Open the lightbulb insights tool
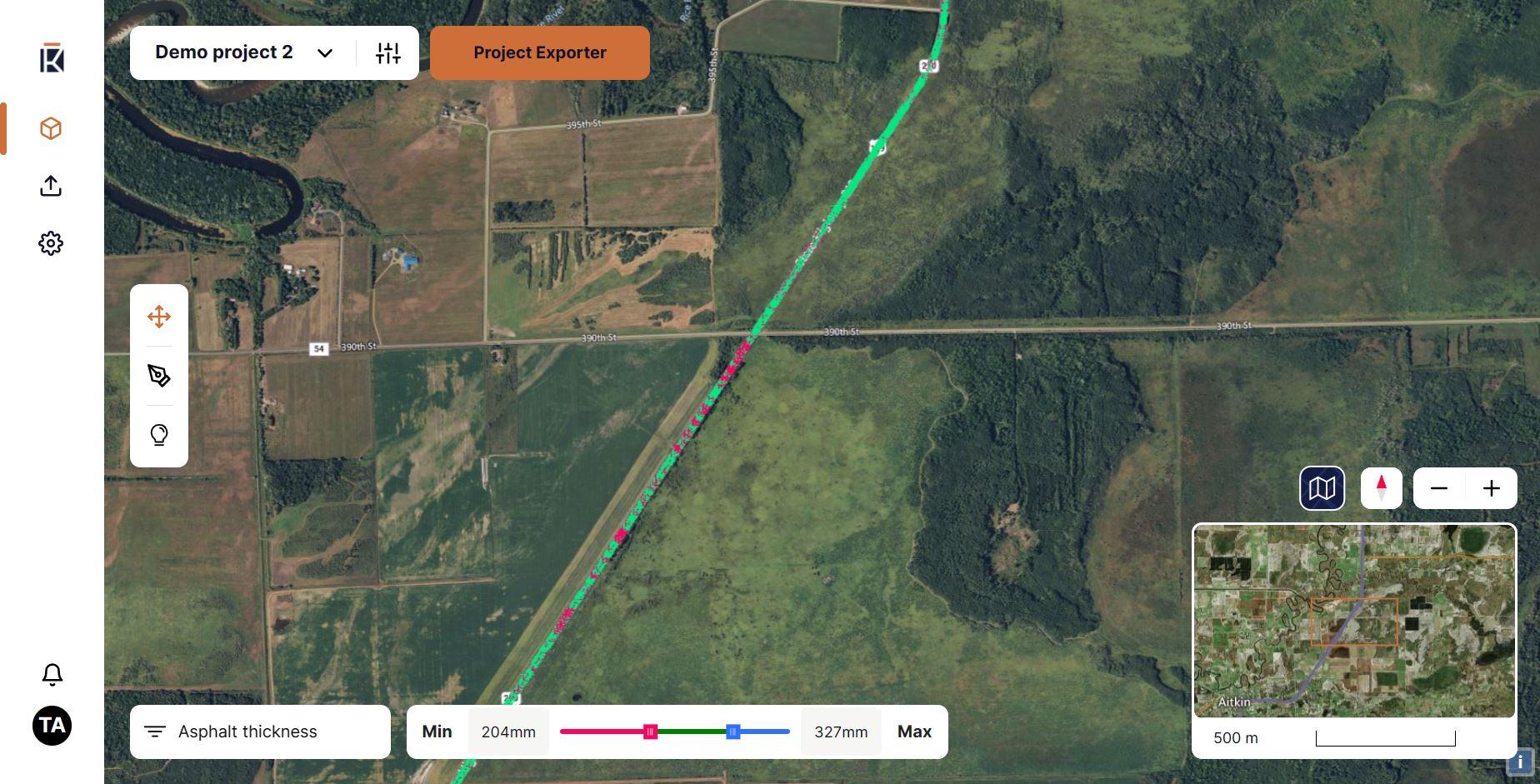This screenshot has height=784, width=1540. (159, 435)
